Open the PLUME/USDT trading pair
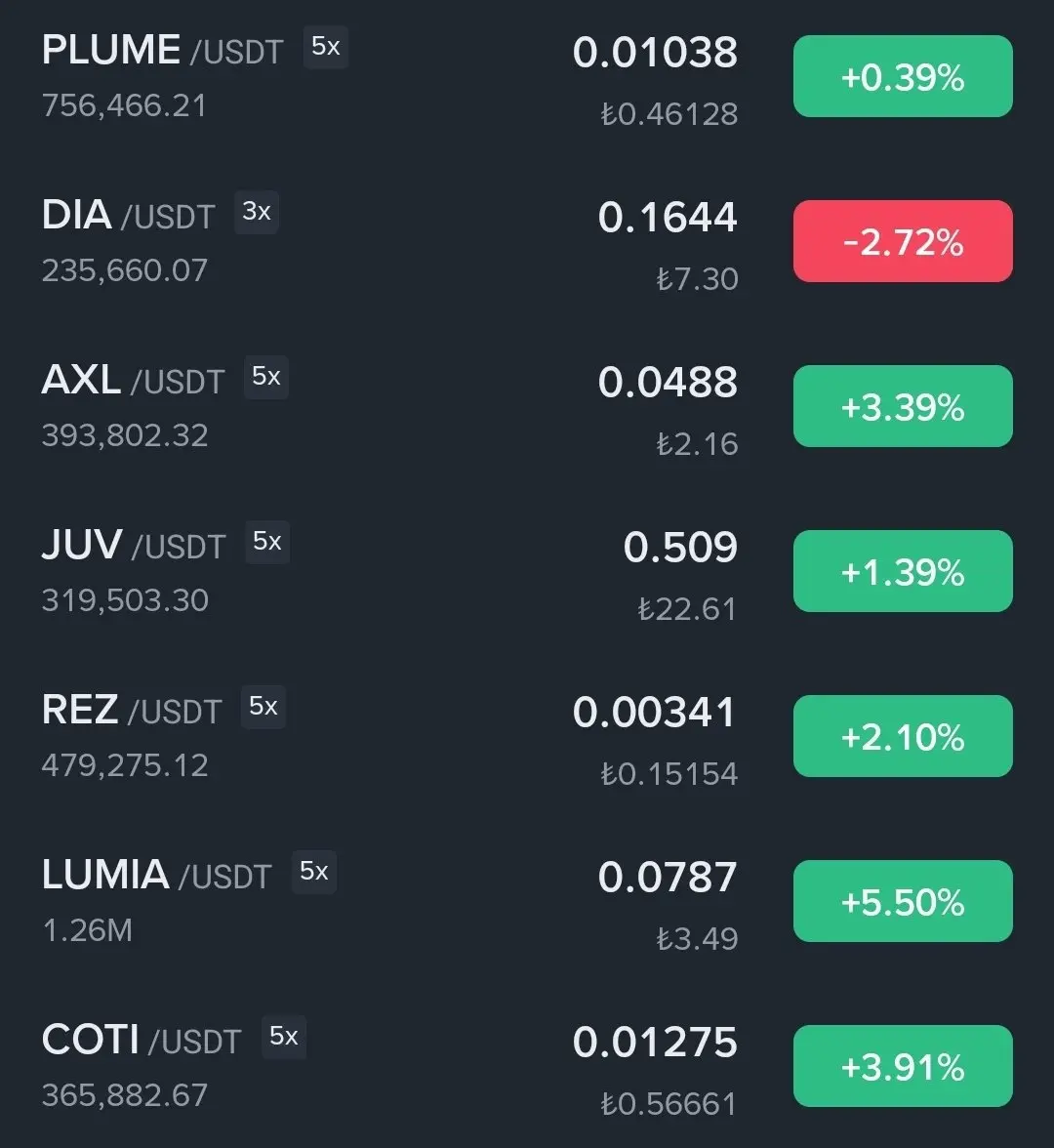1054x1148 pixels. point(162,51)
